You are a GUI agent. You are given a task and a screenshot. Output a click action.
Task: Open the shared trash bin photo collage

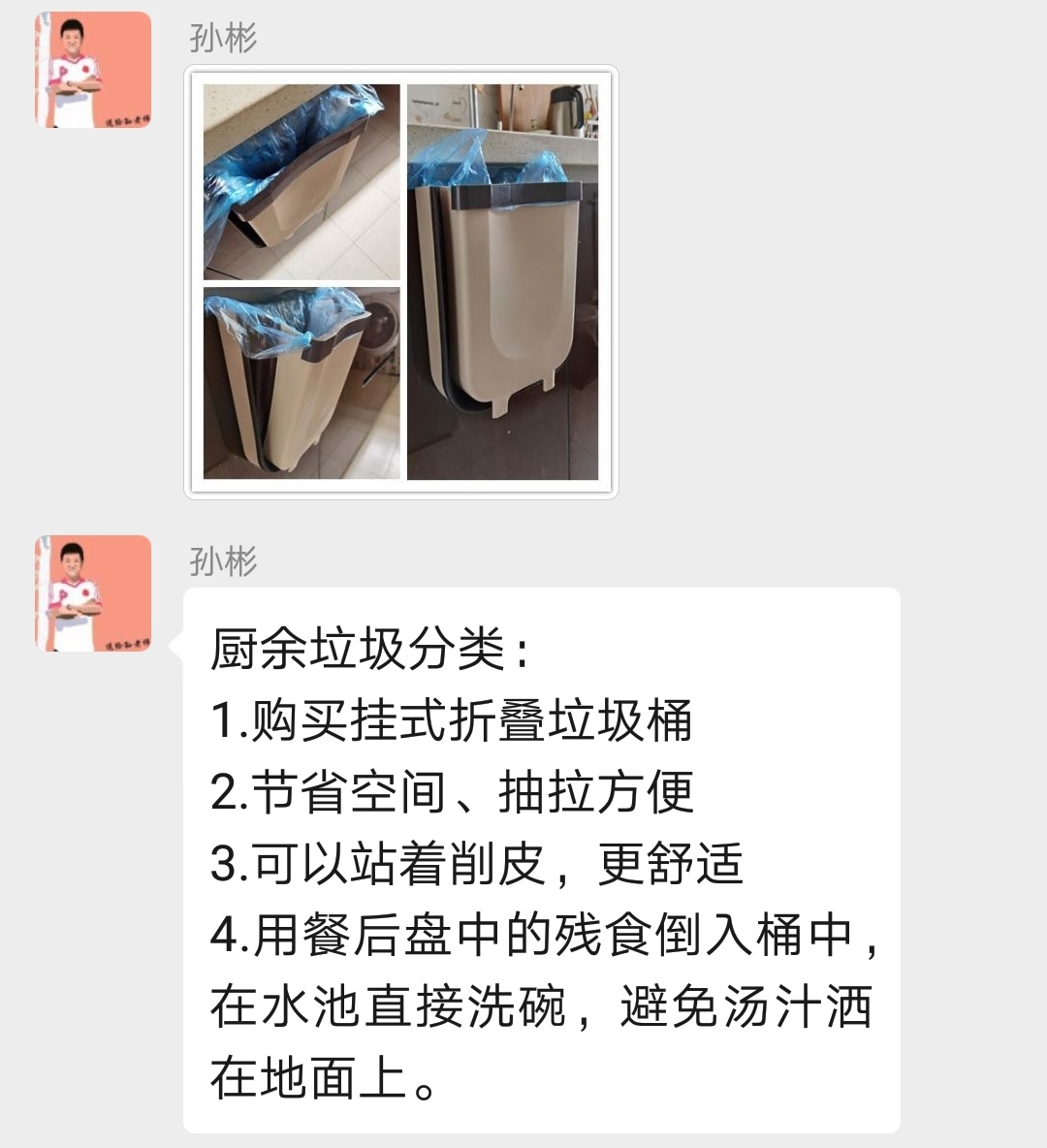point(400,281)
